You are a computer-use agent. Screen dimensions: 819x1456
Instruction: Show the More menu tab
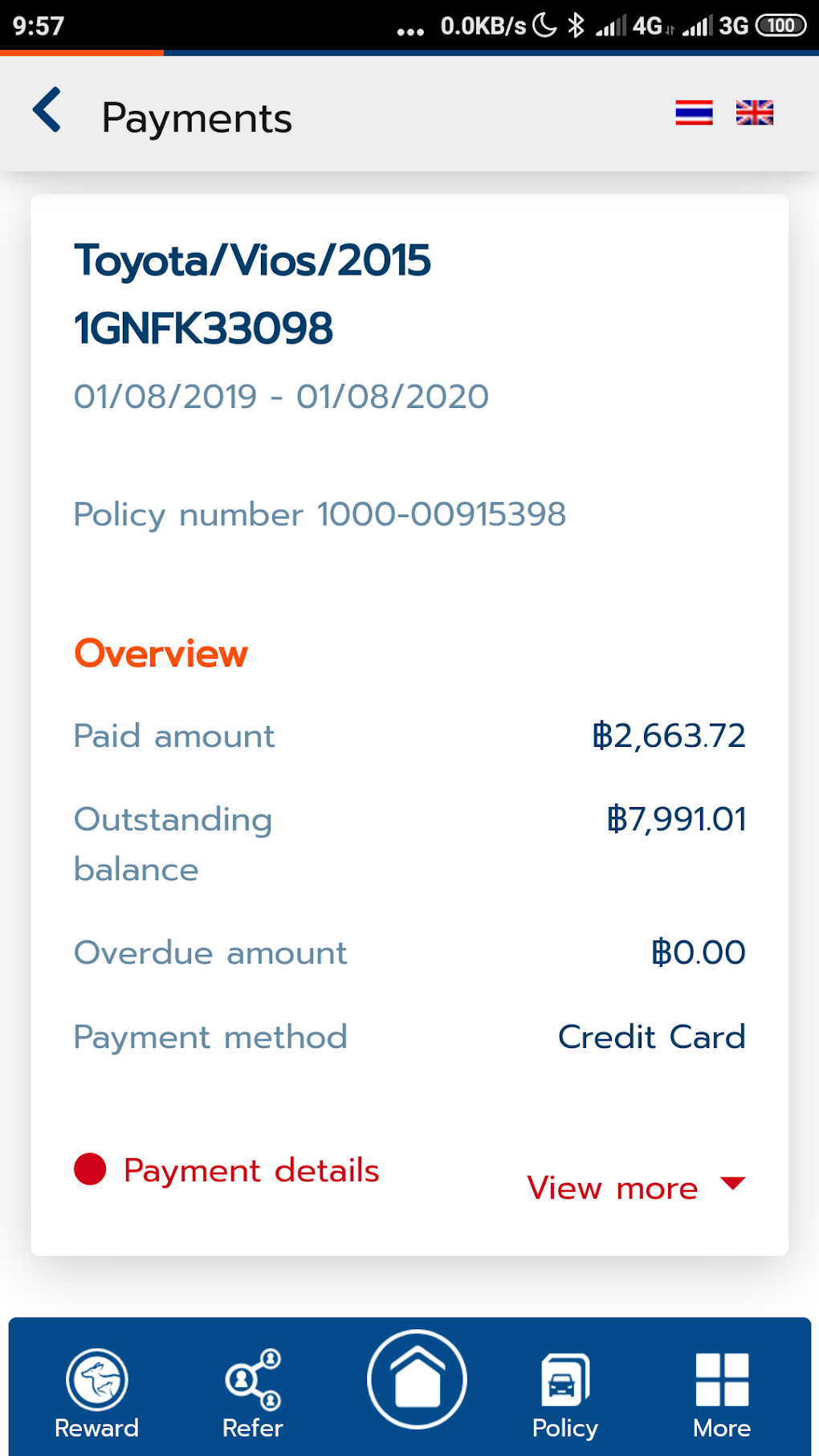[x=722, y=1393]
